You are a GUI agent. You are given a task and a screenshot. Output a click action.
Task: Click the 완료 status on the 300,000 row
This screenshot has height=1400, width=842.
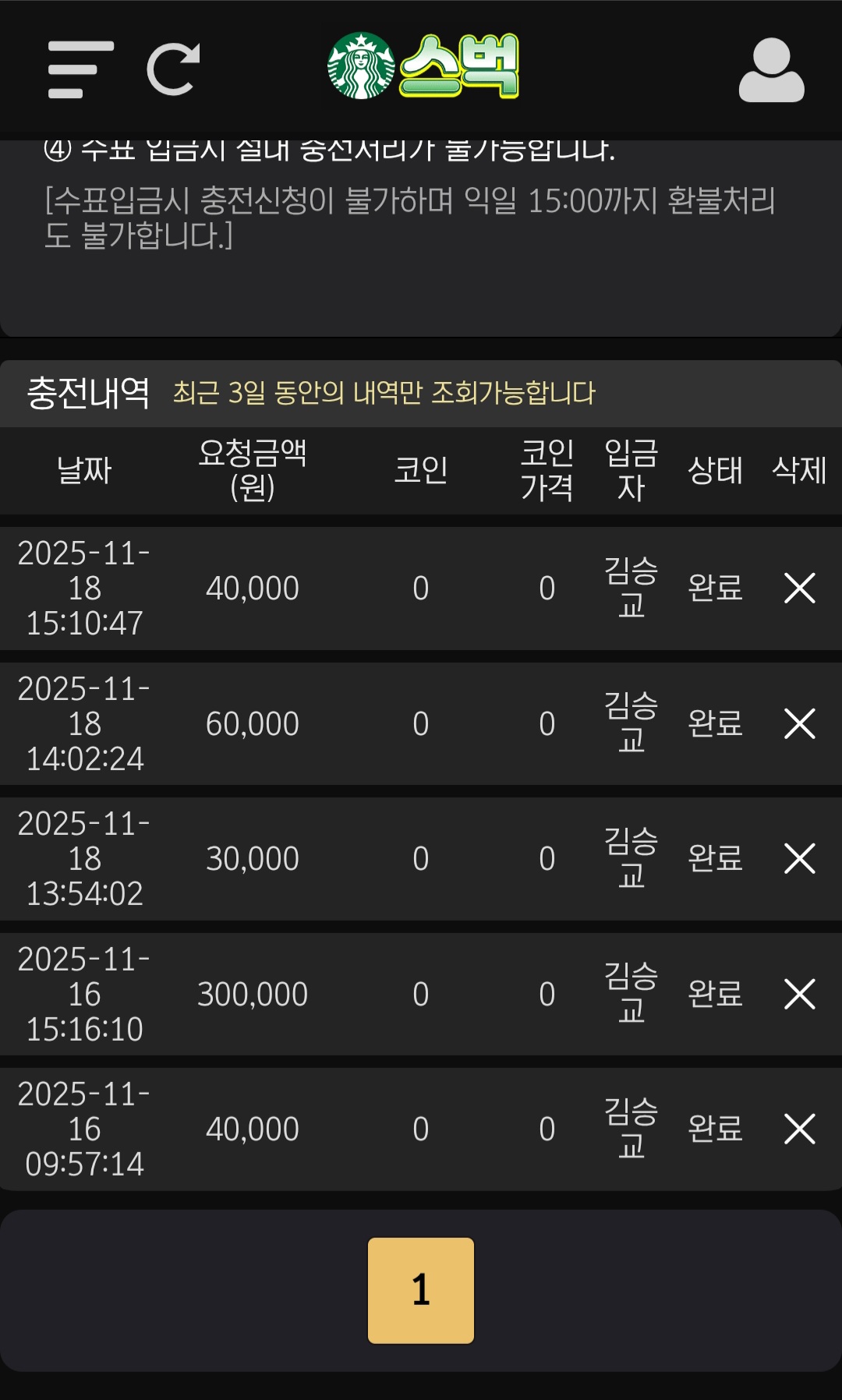[714, 992]
